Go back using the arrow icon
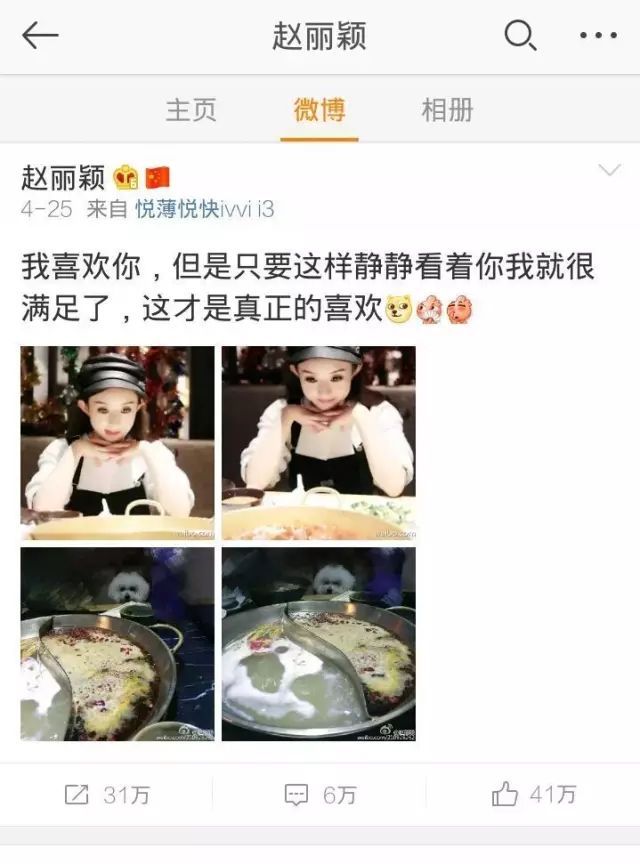The image size is (640, 864). click(x=40, y=37)
